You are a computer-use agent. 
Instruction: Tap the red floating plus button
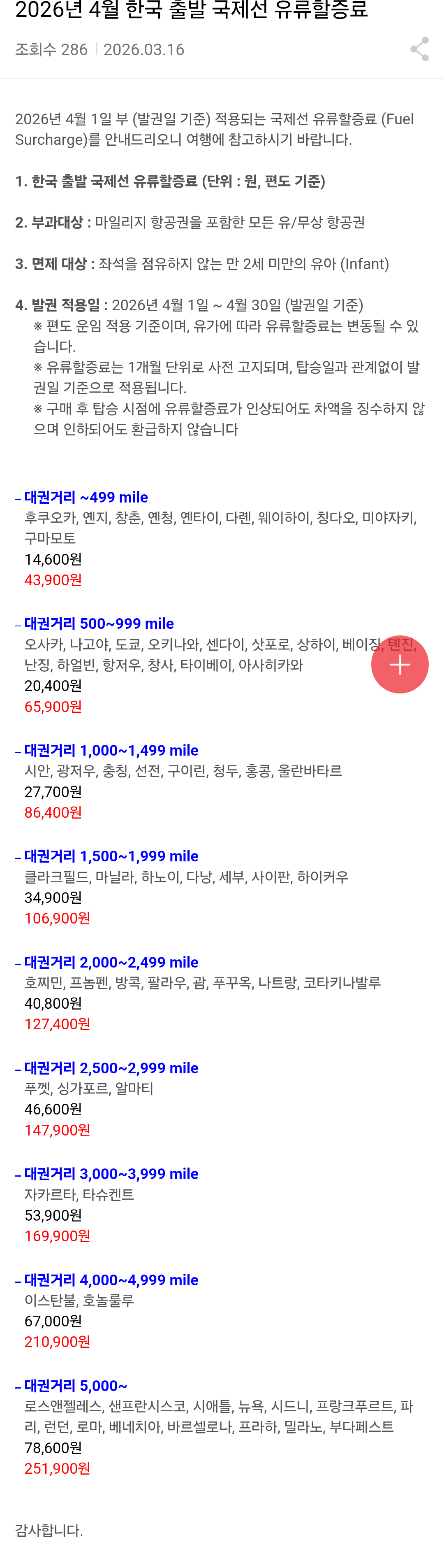400,664
